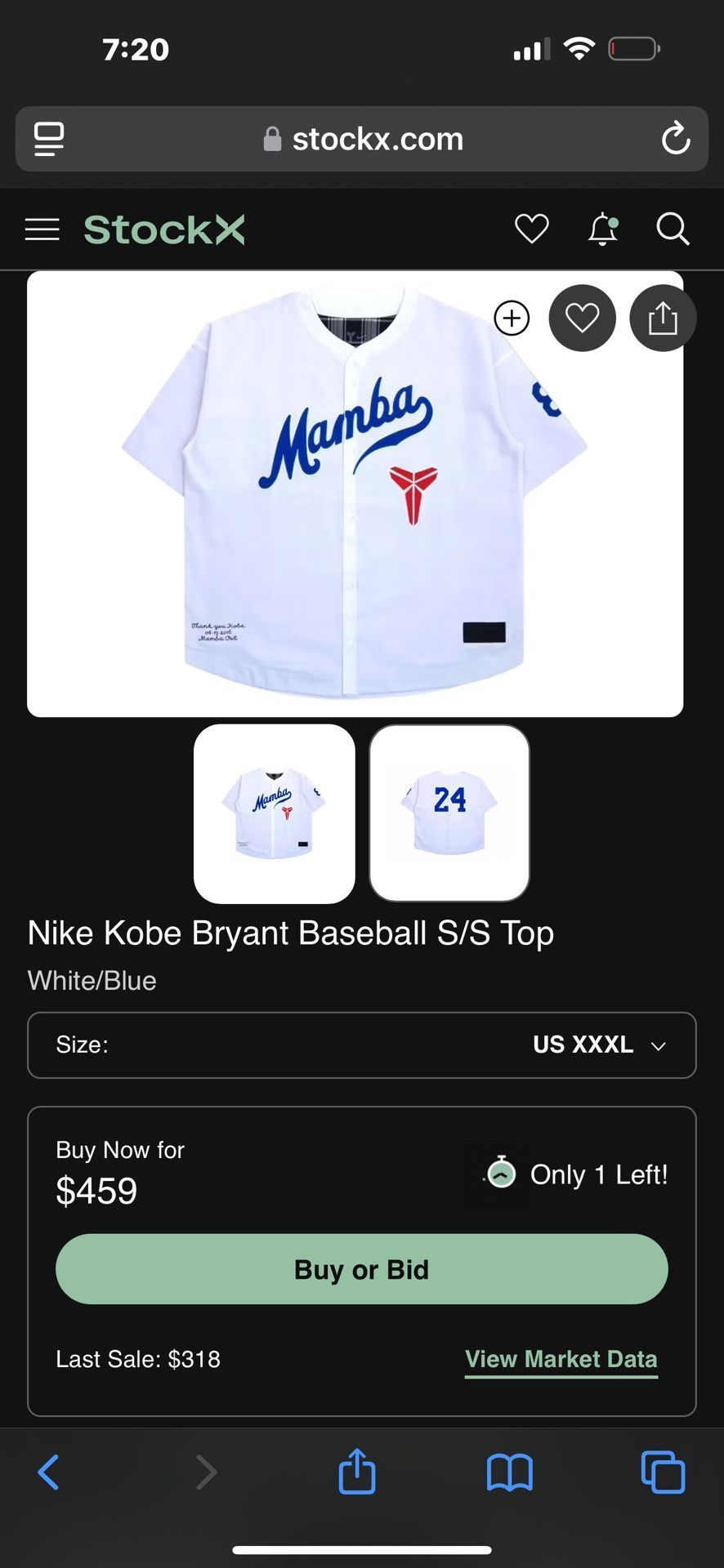Open the notifications bell
This screenshot has height=1568, width=724.
(x=603, y=229)
